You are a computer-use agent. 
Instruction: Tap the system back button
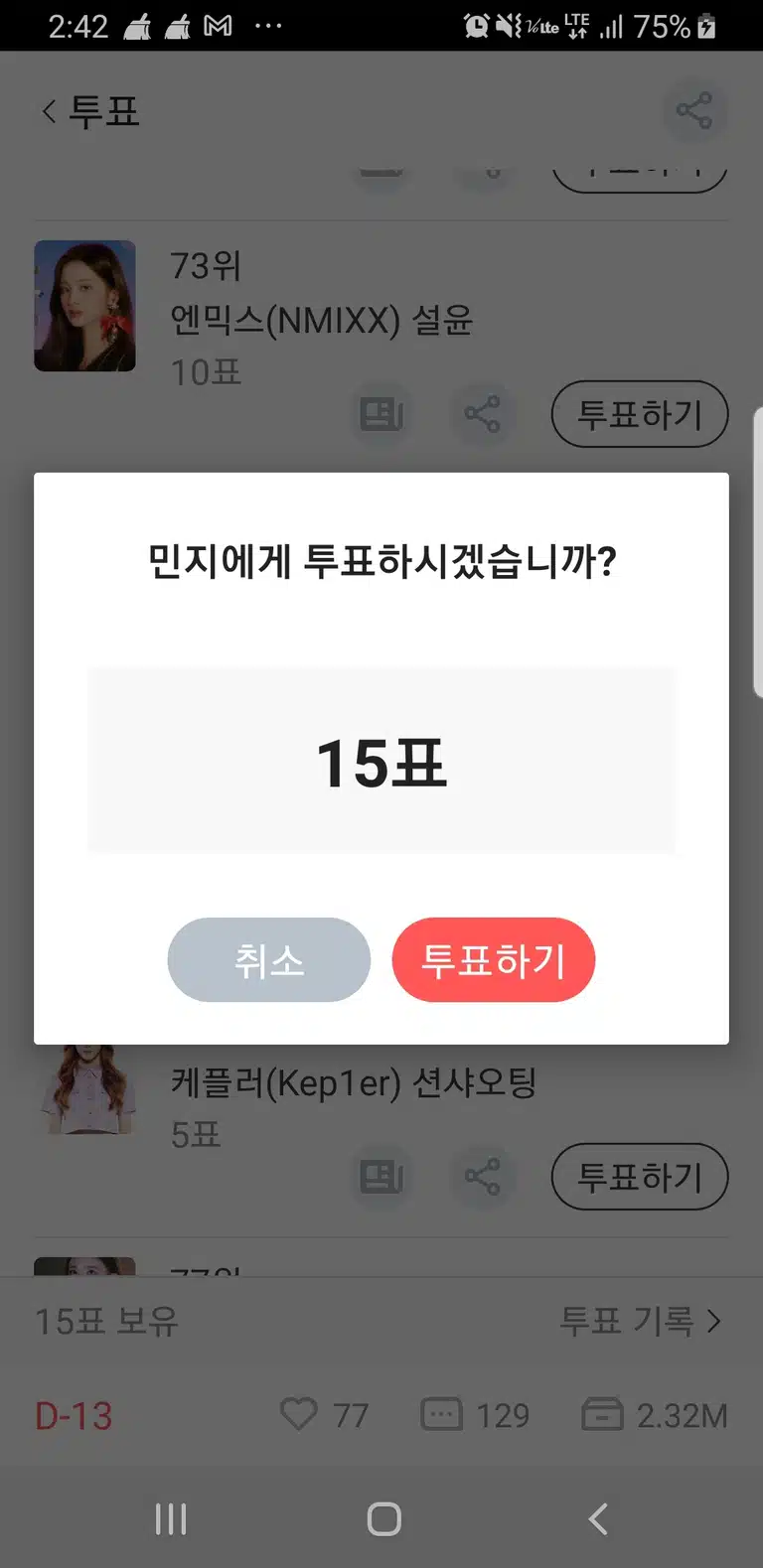[x=598, y=1518]
